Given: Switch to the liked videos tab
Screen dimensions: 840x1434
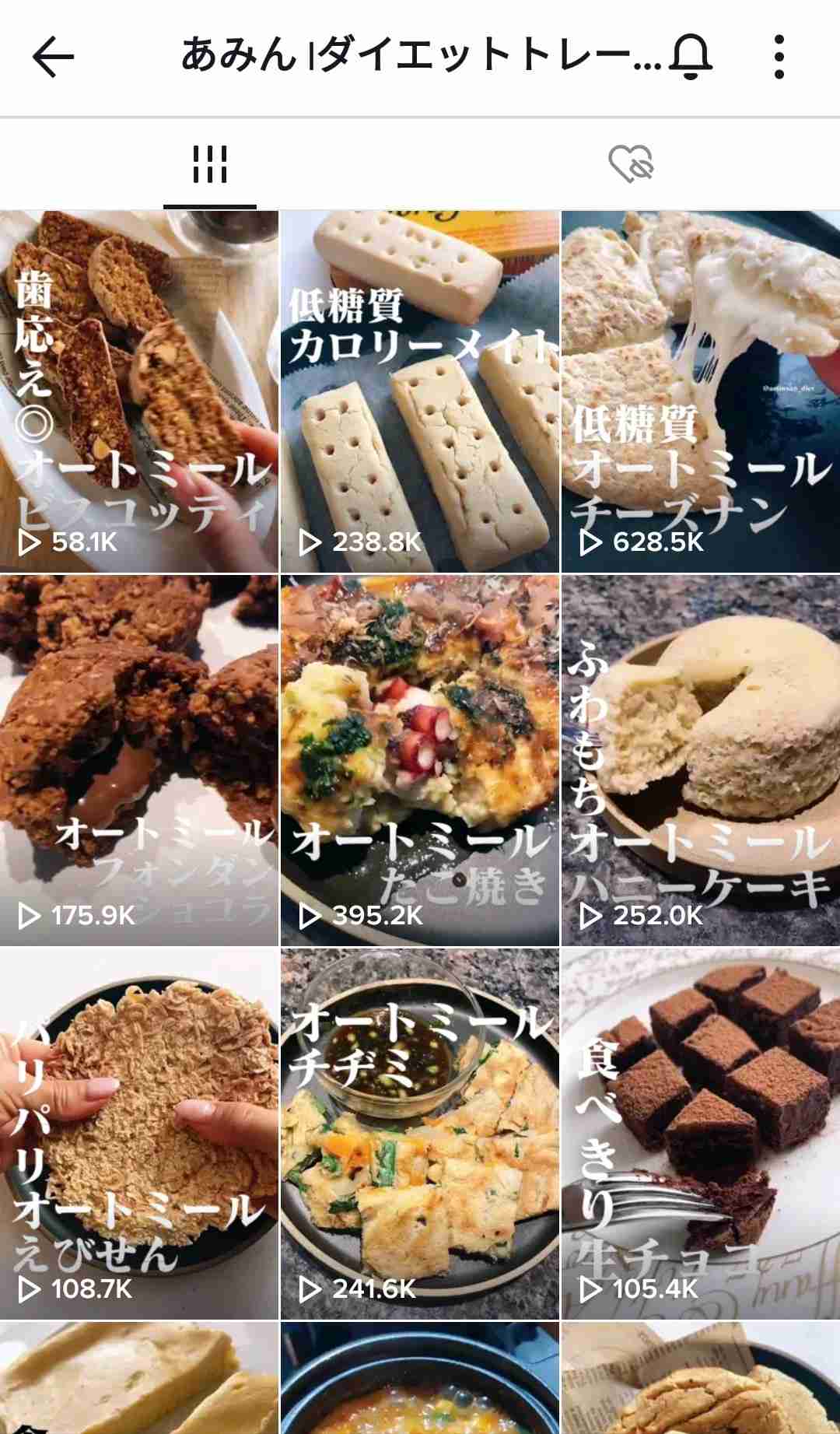Looking at the screenshot, I should point(630,164).
